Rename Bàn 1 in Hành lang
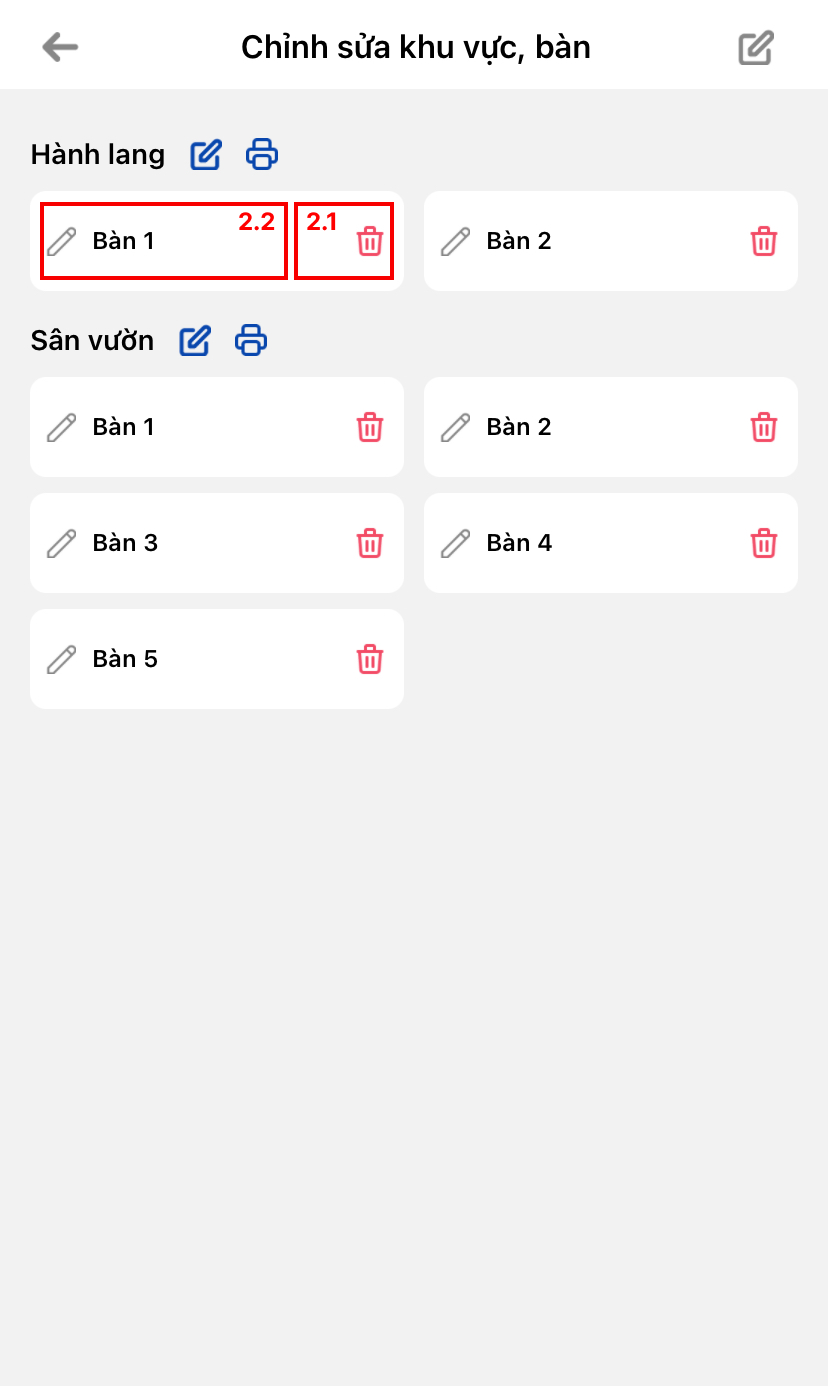This screenshot has width=828, height=1386. (x=62, y=241)
